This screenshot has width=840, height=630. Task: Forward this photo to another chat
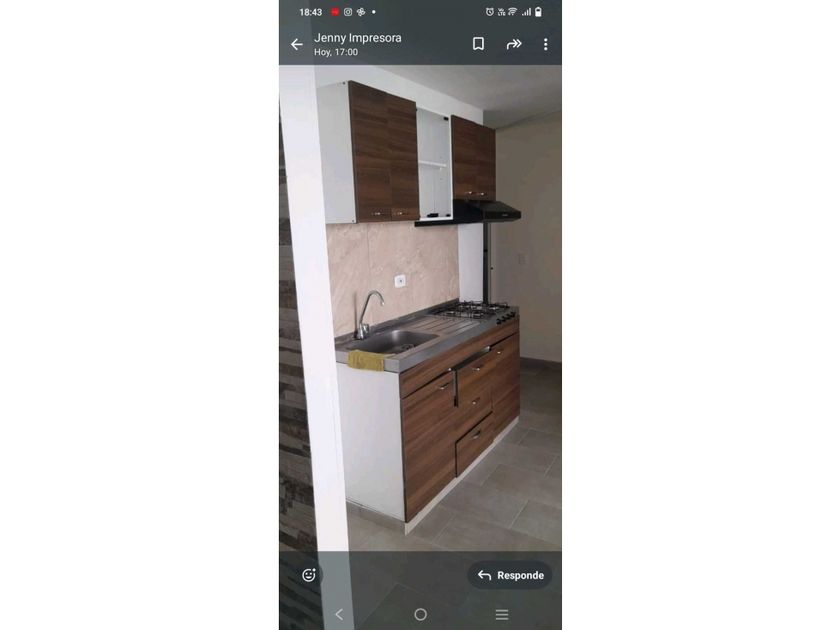pyautogui.click(x=513, y=44)
